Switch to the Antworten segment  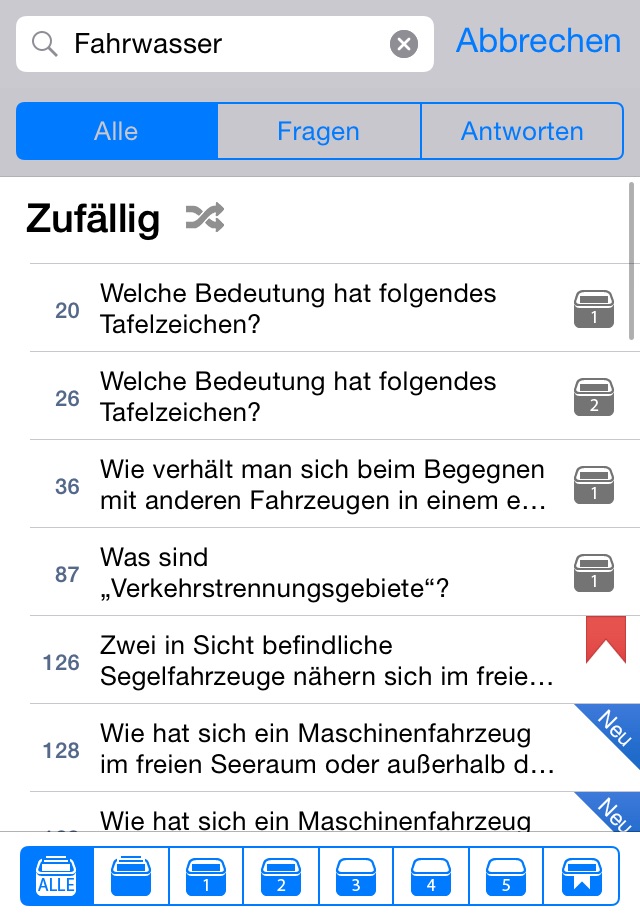coord(522,131)
